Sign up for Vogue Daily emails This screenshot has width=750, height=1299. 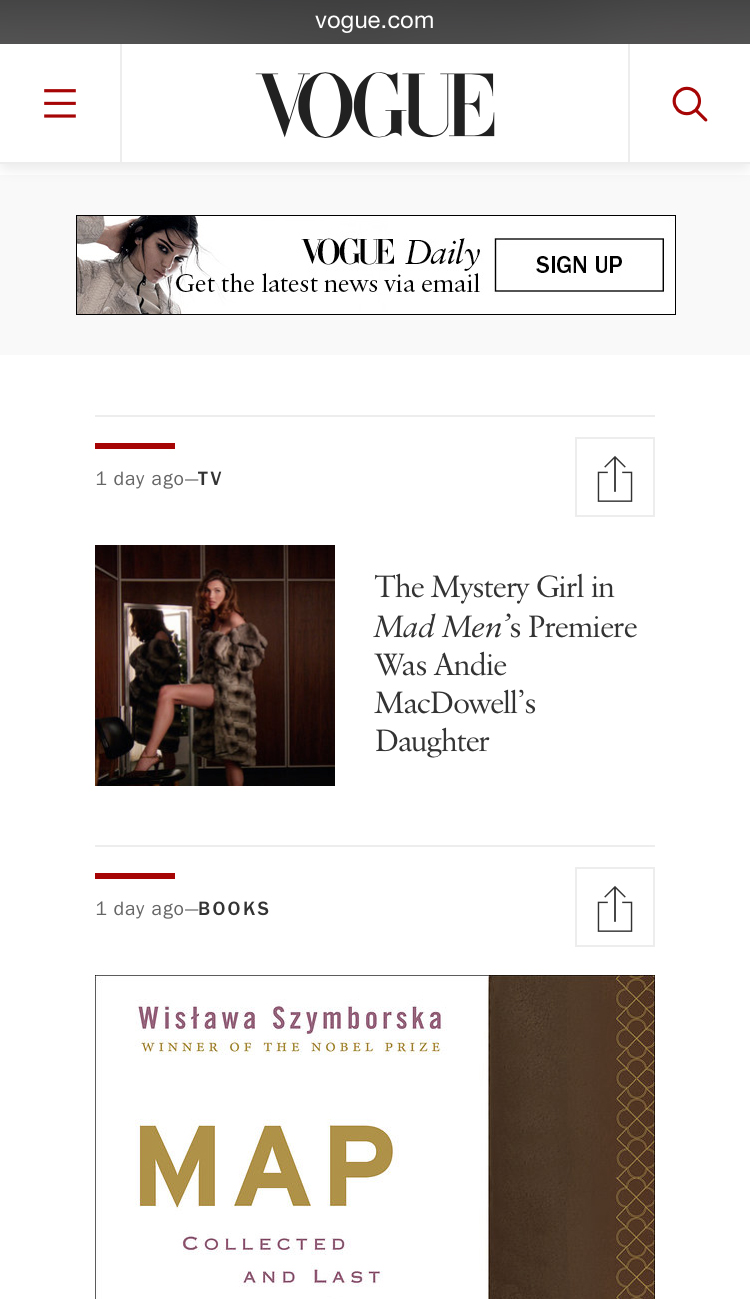579,265
